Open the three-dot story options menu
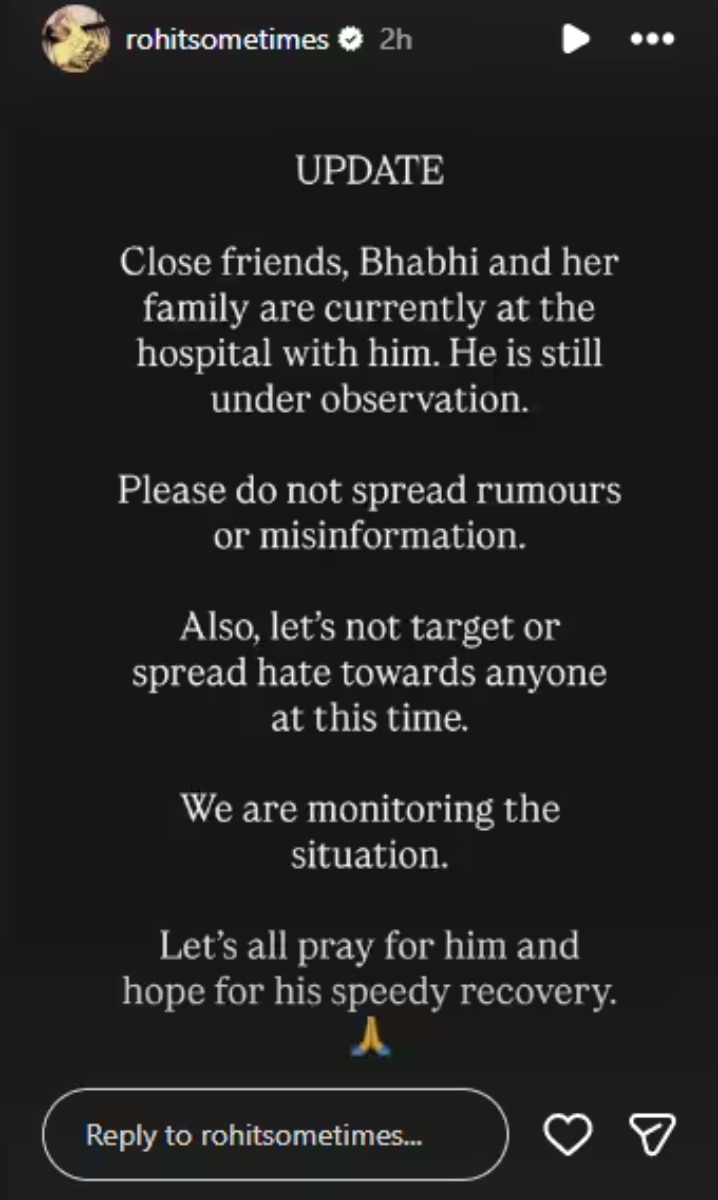This screenshot has width=718, height=1200. (654, 39)
